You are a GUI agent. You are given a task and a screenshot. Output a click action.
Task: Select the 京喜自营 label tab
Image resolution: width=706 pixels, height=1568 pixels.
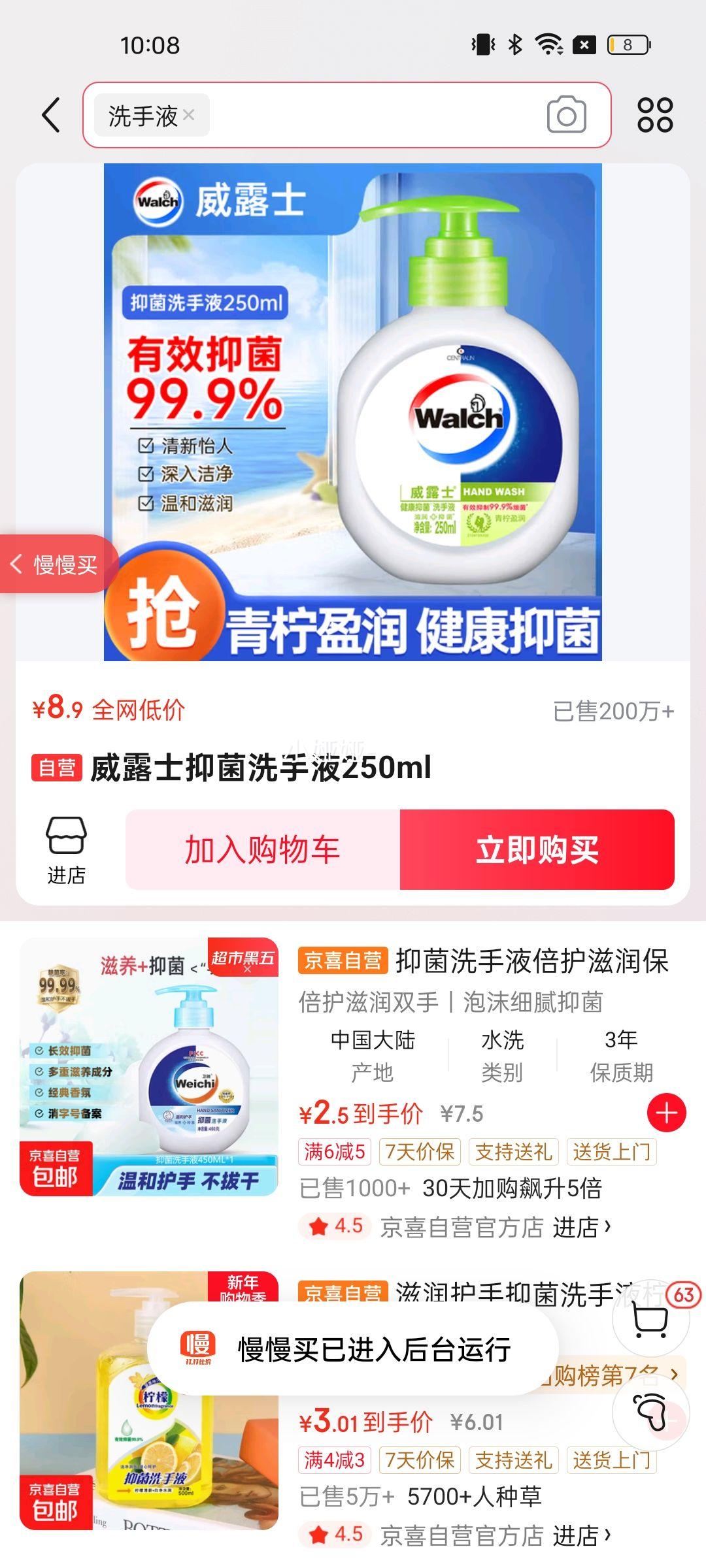pos(342,961)
